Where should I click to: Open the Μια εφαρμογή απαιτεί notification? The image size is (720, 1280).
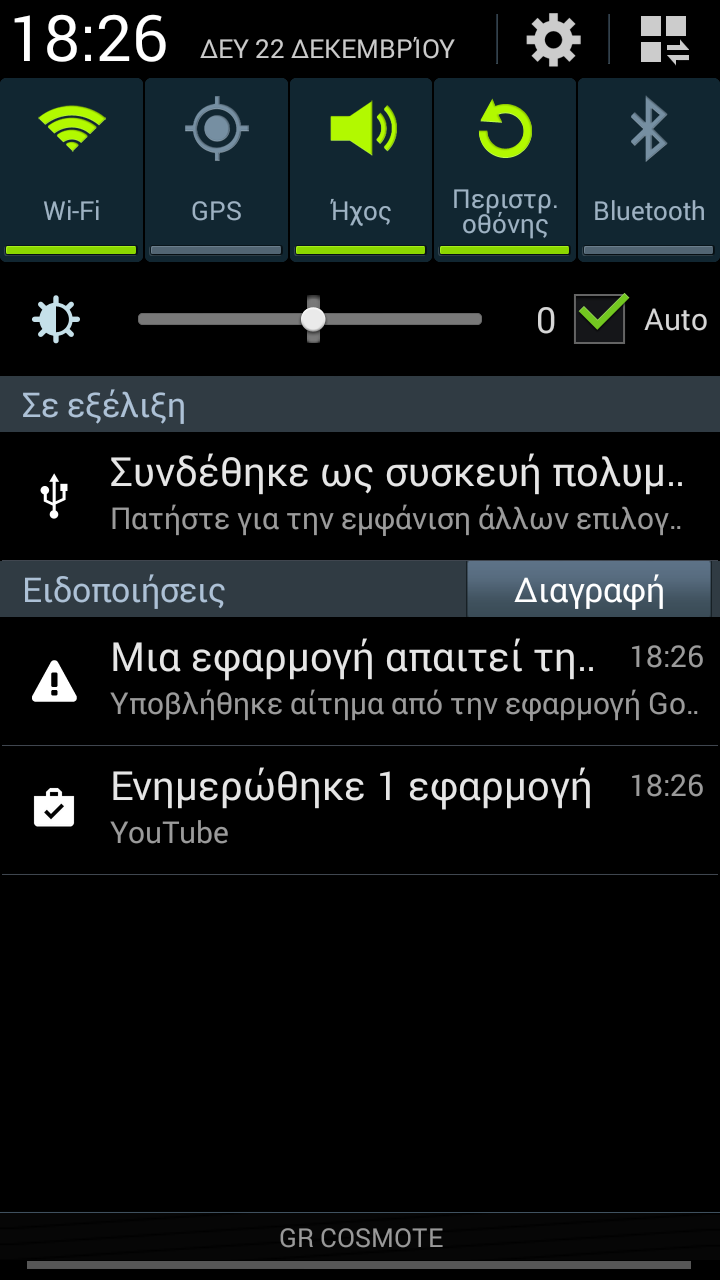[360, 681]
